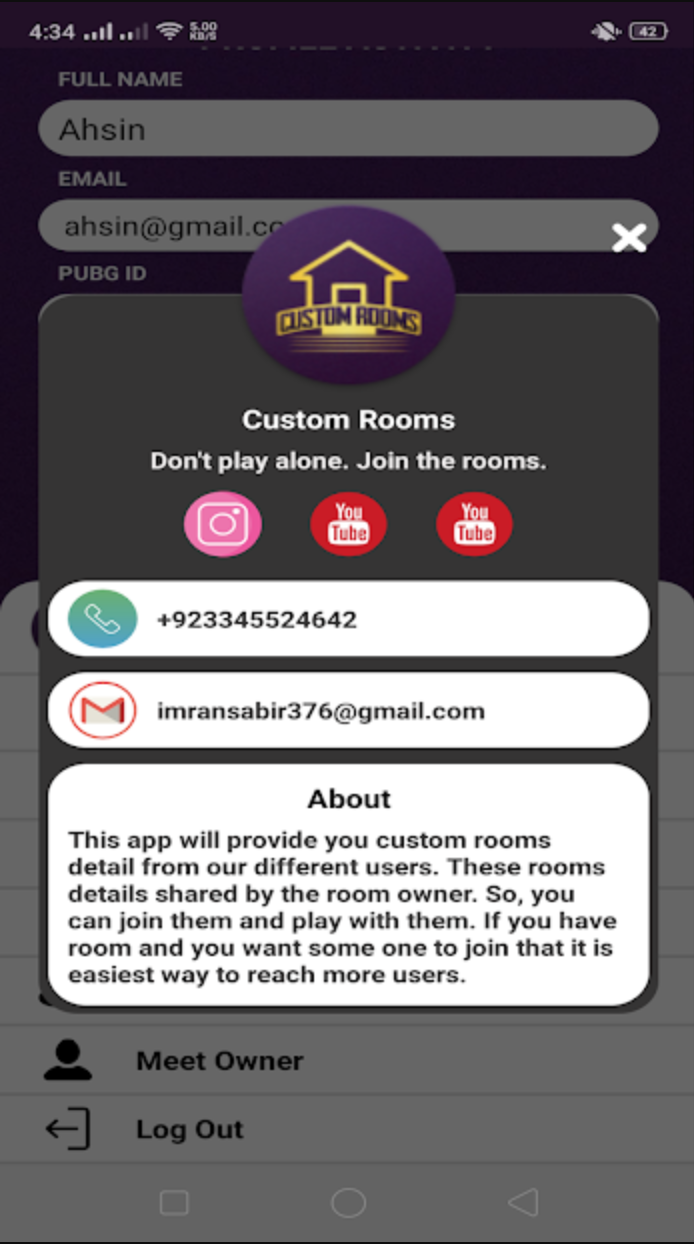Go back with system back button
Screen dimensions: 694x1244
point(522,1202)
